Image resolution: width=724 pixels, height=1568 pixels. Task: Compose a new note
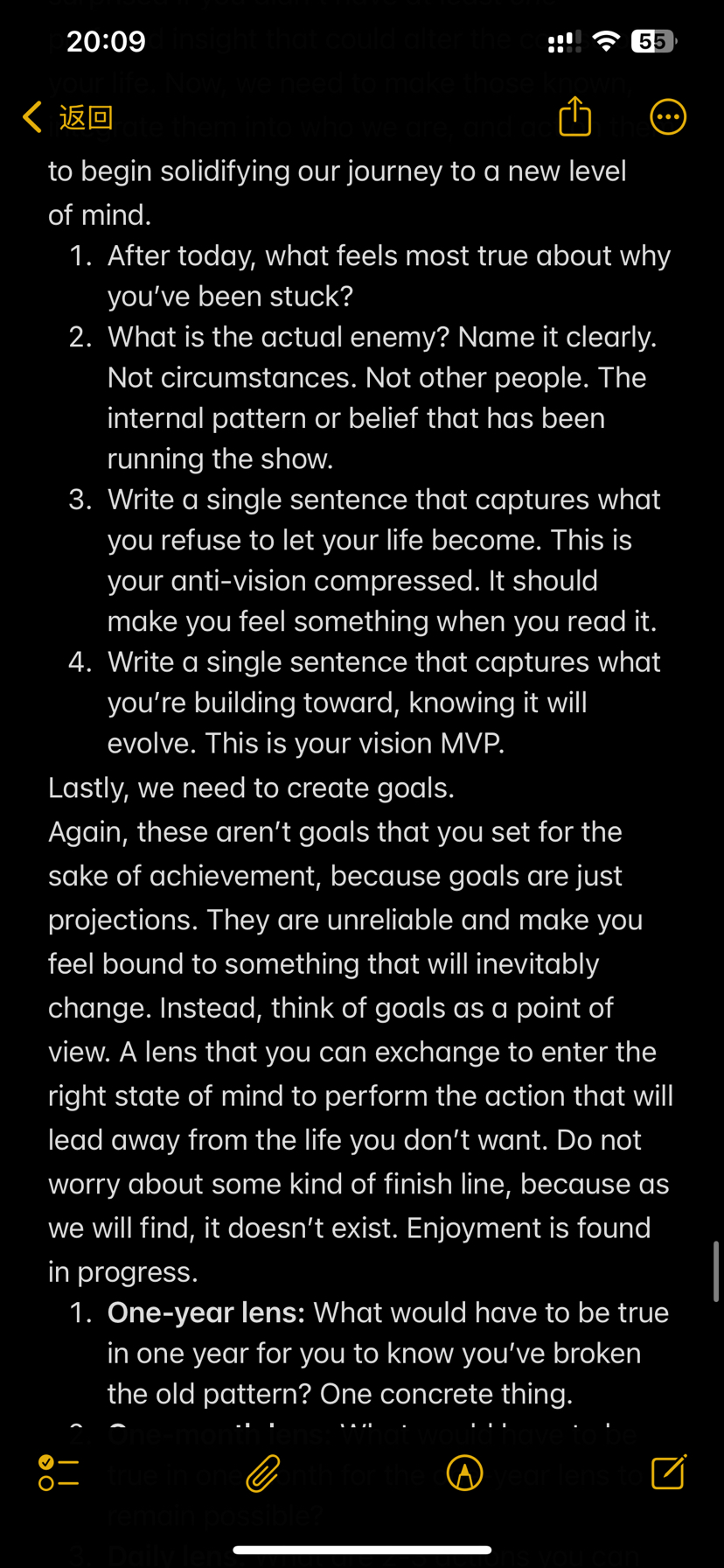pyautogui.click(x=669, y=1472)
